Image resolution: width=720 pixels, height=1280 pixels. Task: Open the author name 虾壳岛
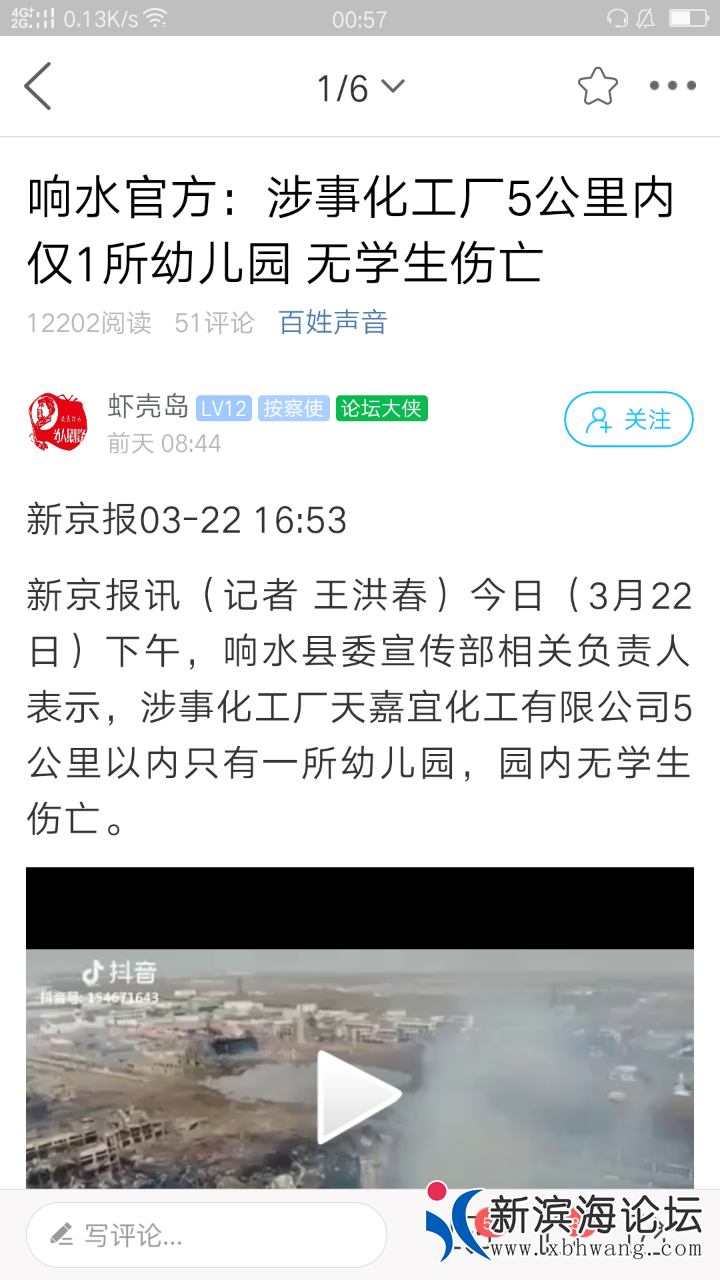148,406
